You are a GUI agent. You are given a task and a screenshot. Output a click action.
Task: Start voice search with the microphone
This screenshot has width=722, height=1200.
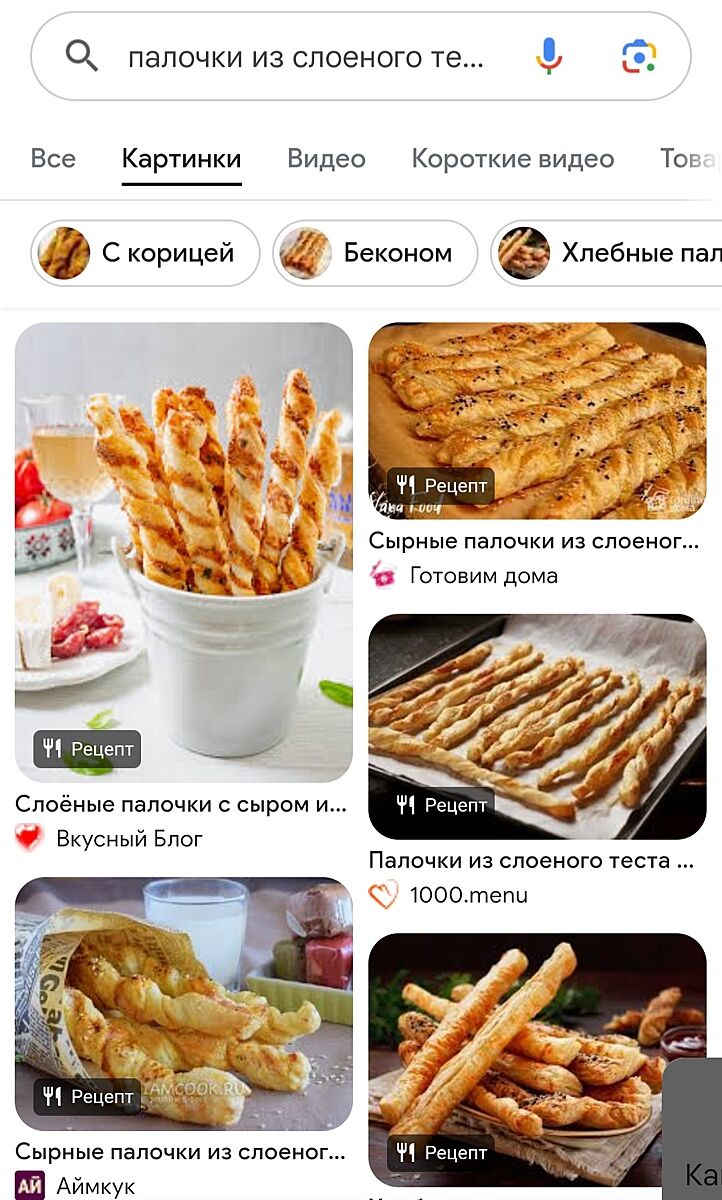click(x=548, y=56)
